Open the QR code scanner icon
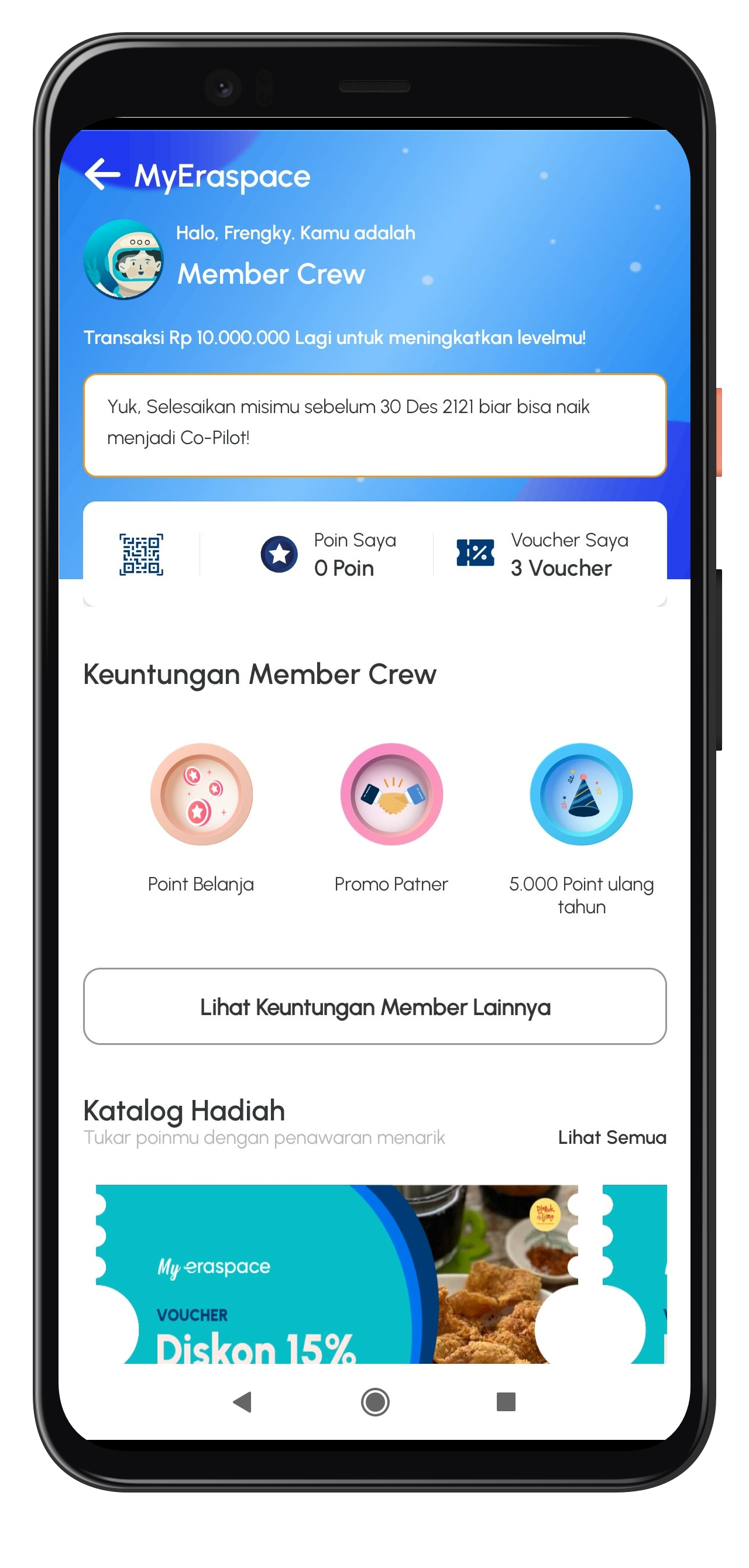 pos(140,554)
